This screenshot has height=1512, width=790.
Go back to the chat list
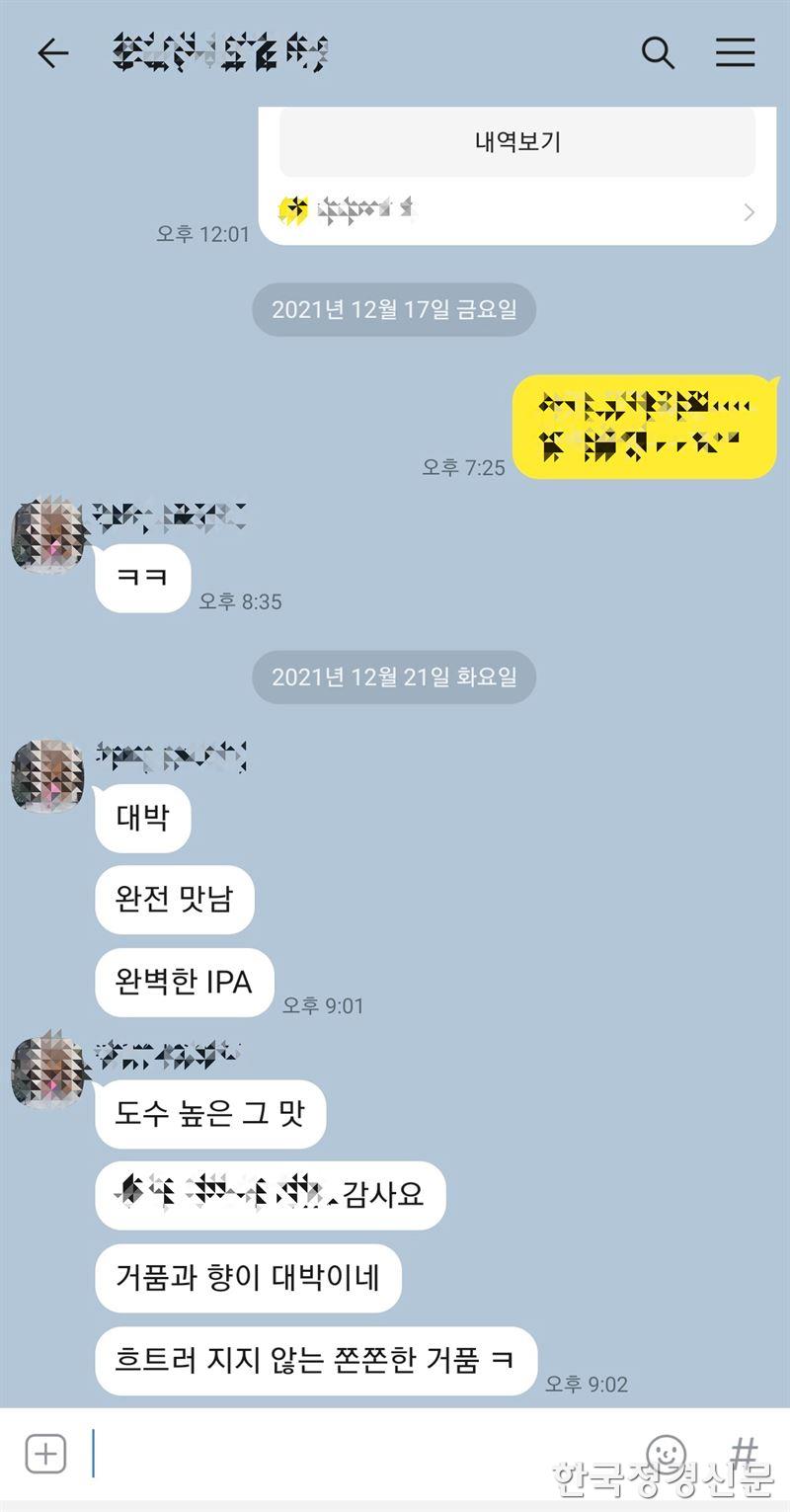click(53, 53)
